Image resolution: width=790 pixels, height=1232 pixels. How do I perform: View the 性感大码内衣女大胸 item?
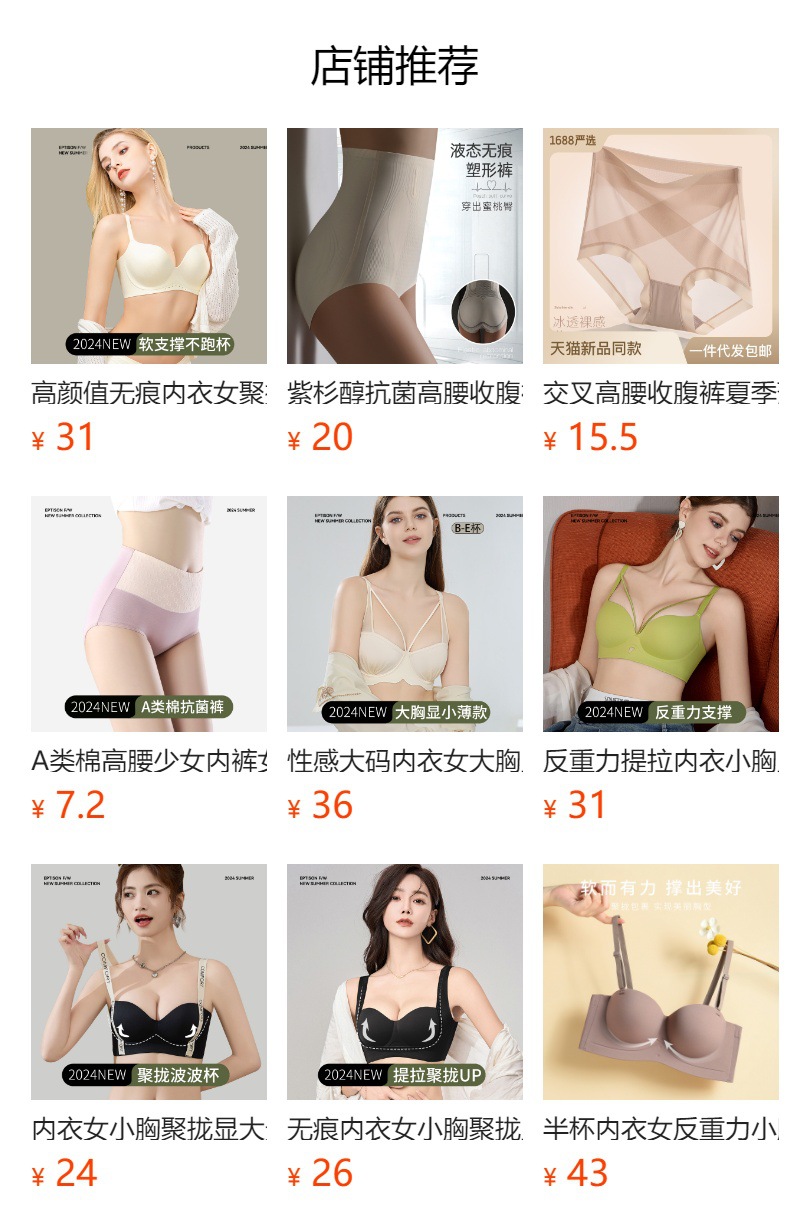pyautogui.click(x=404, y=614)
